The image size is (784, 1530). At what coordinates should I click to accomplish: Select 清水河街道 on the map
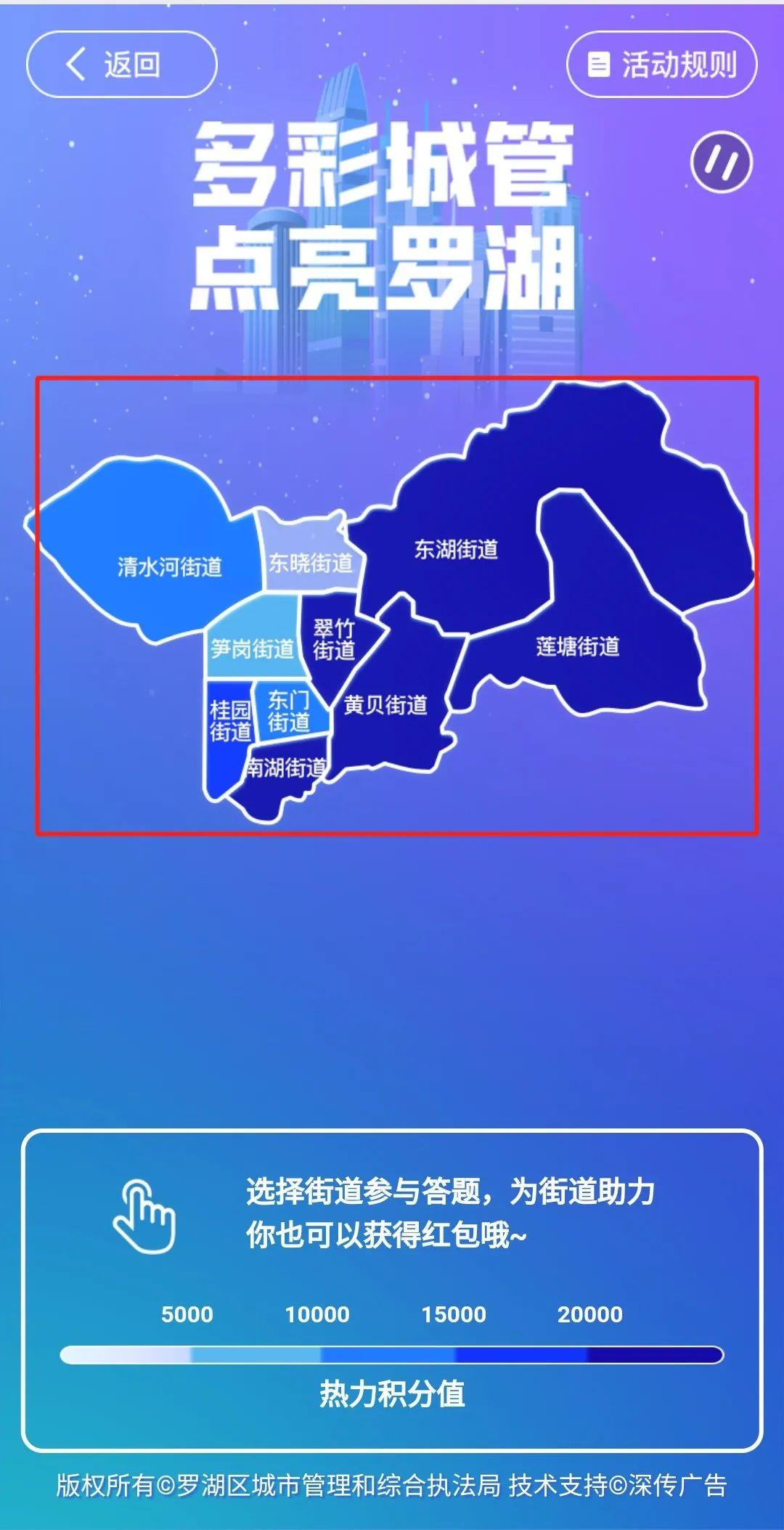(169, 566)
